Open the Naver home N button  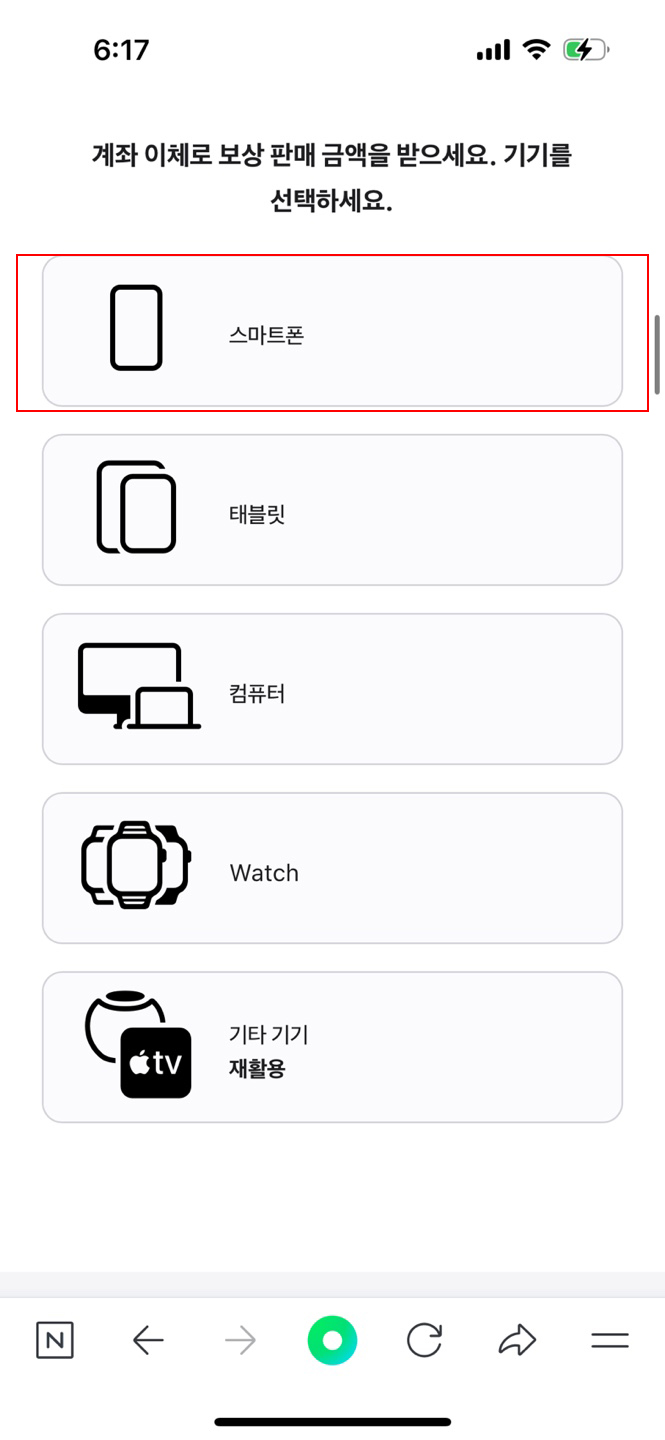(55, 1340)
